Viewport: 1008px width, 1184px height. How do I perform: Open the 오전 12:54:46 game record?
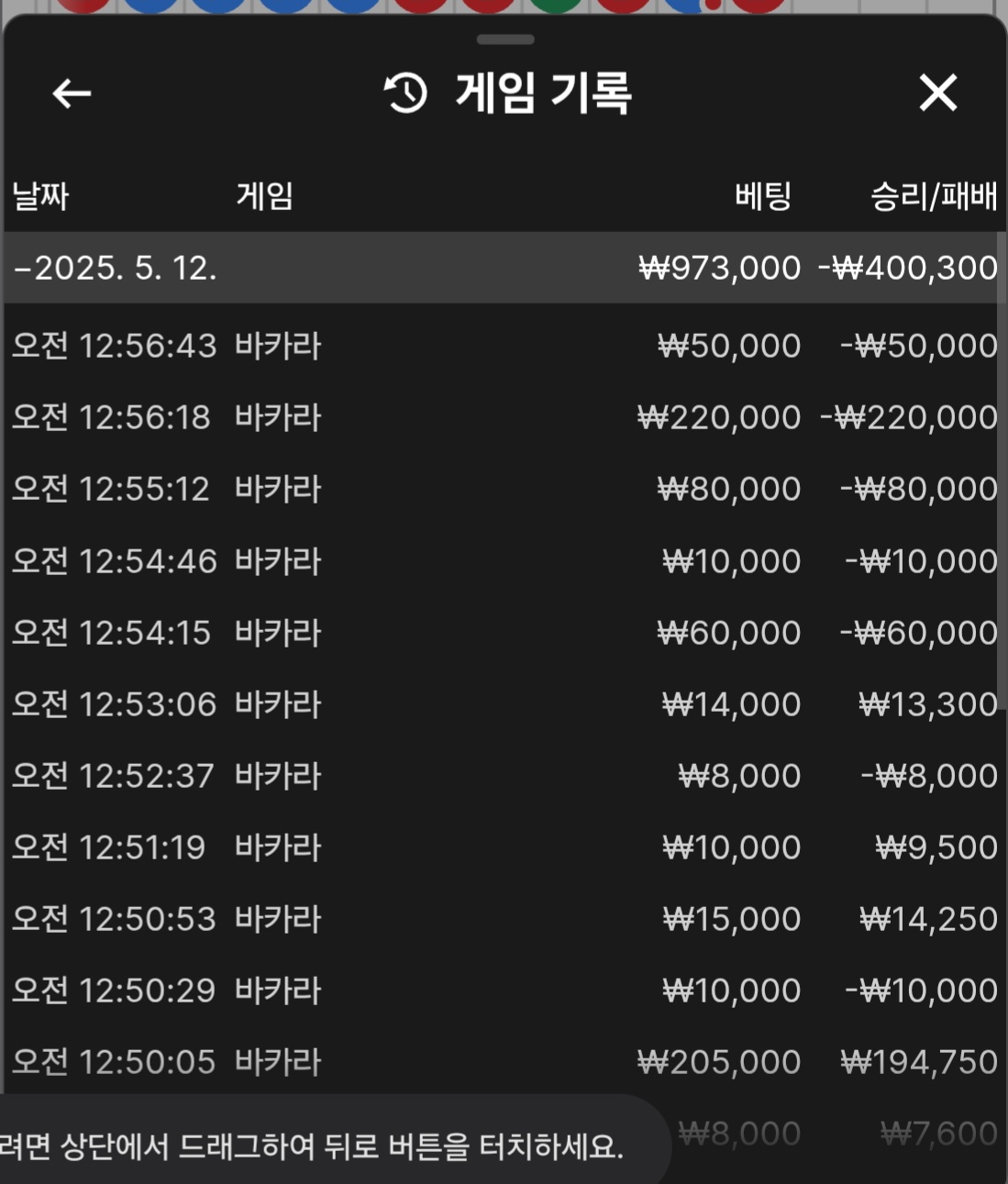coord(503,560)
